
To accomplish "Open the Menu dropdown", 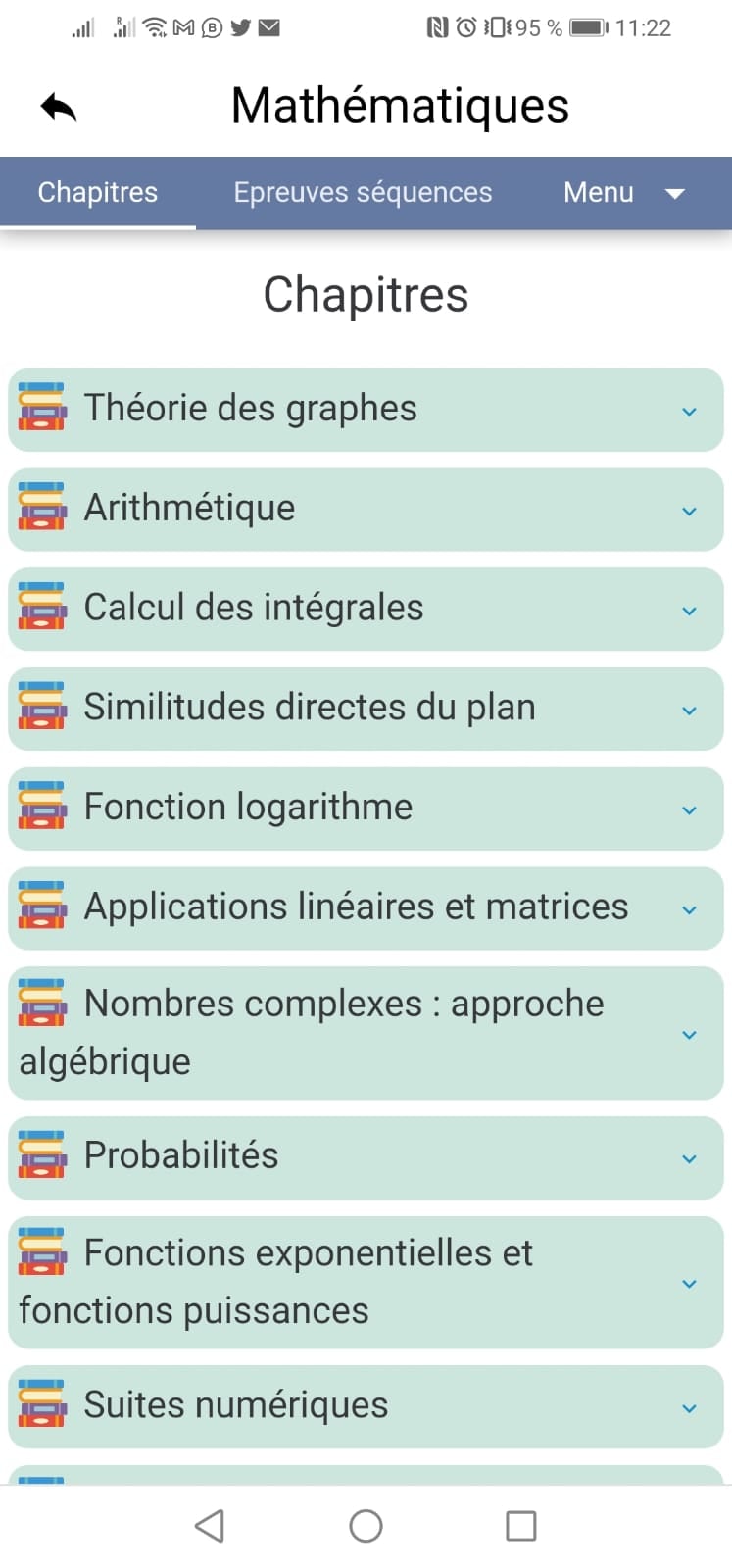I will (623, 192).
